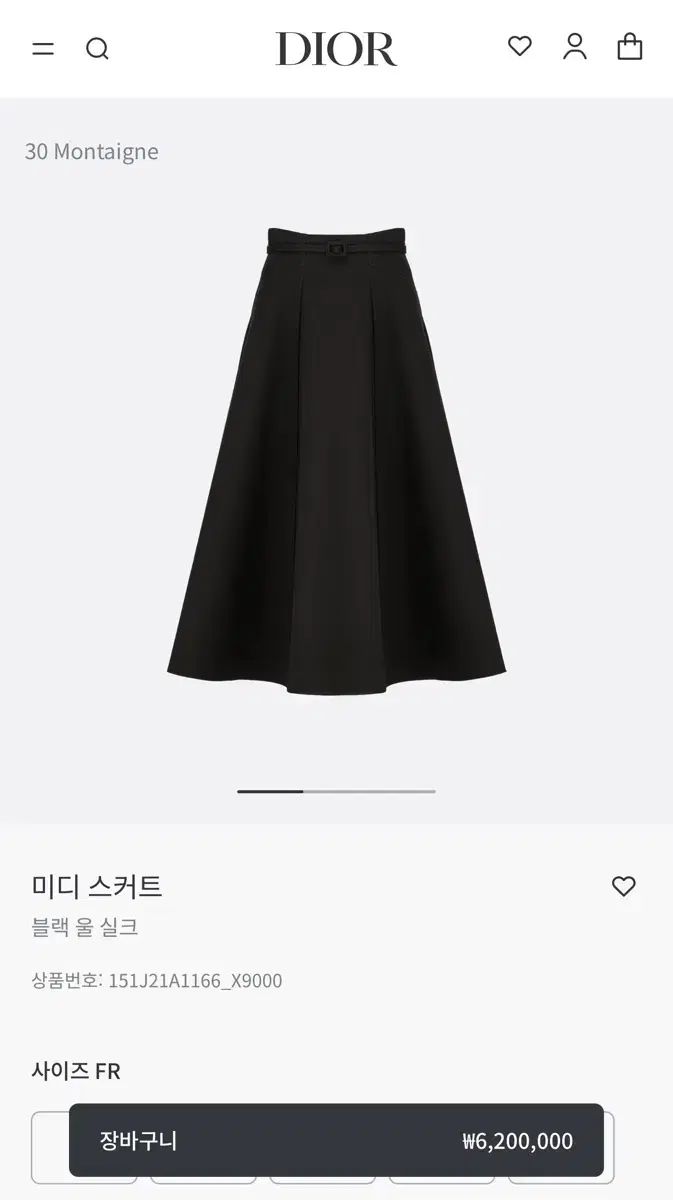Add 미디 스커트 to wishlist
Viewport: 673px width, 1200px height.
tap(624, 886)
